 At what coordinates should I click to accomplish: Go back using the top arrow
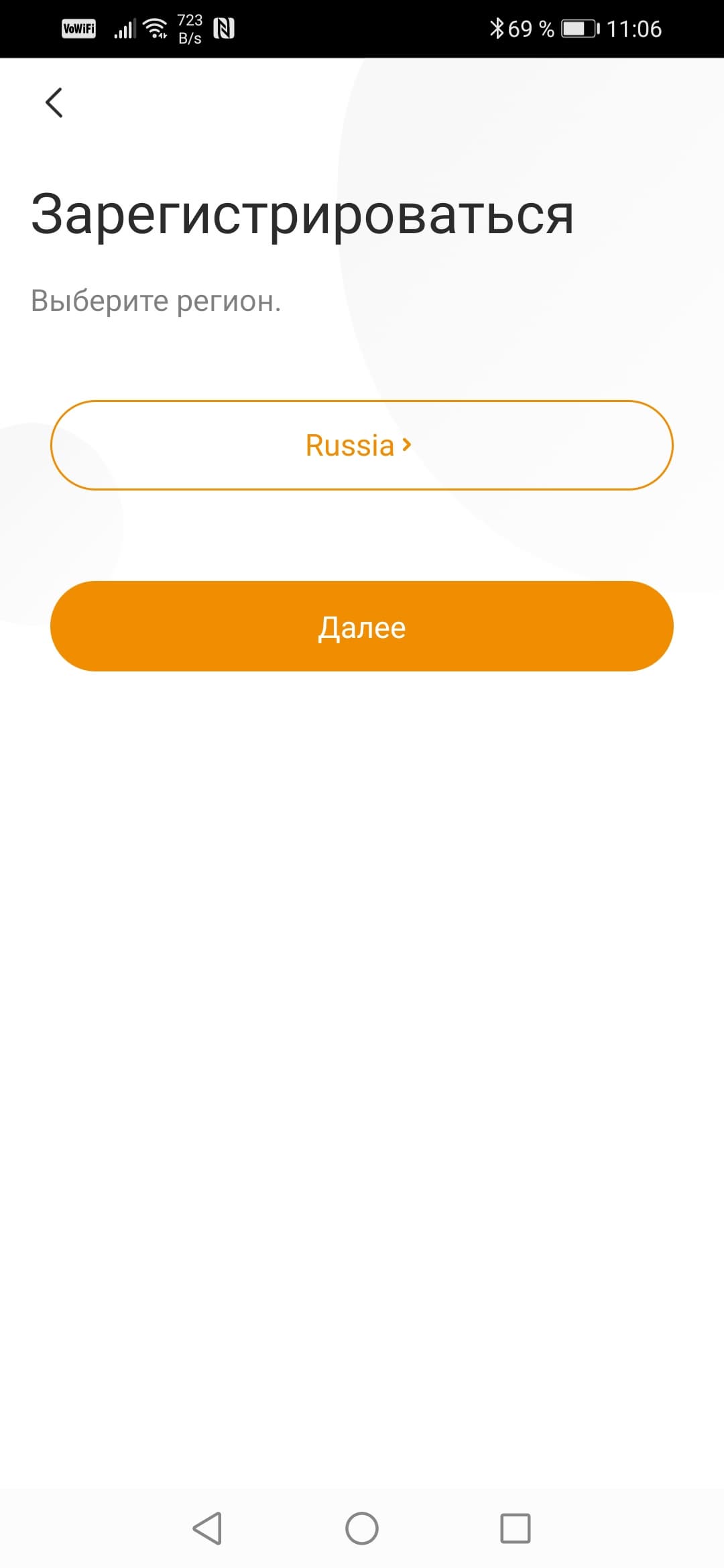pyautogui.click(x=54, y=103)
